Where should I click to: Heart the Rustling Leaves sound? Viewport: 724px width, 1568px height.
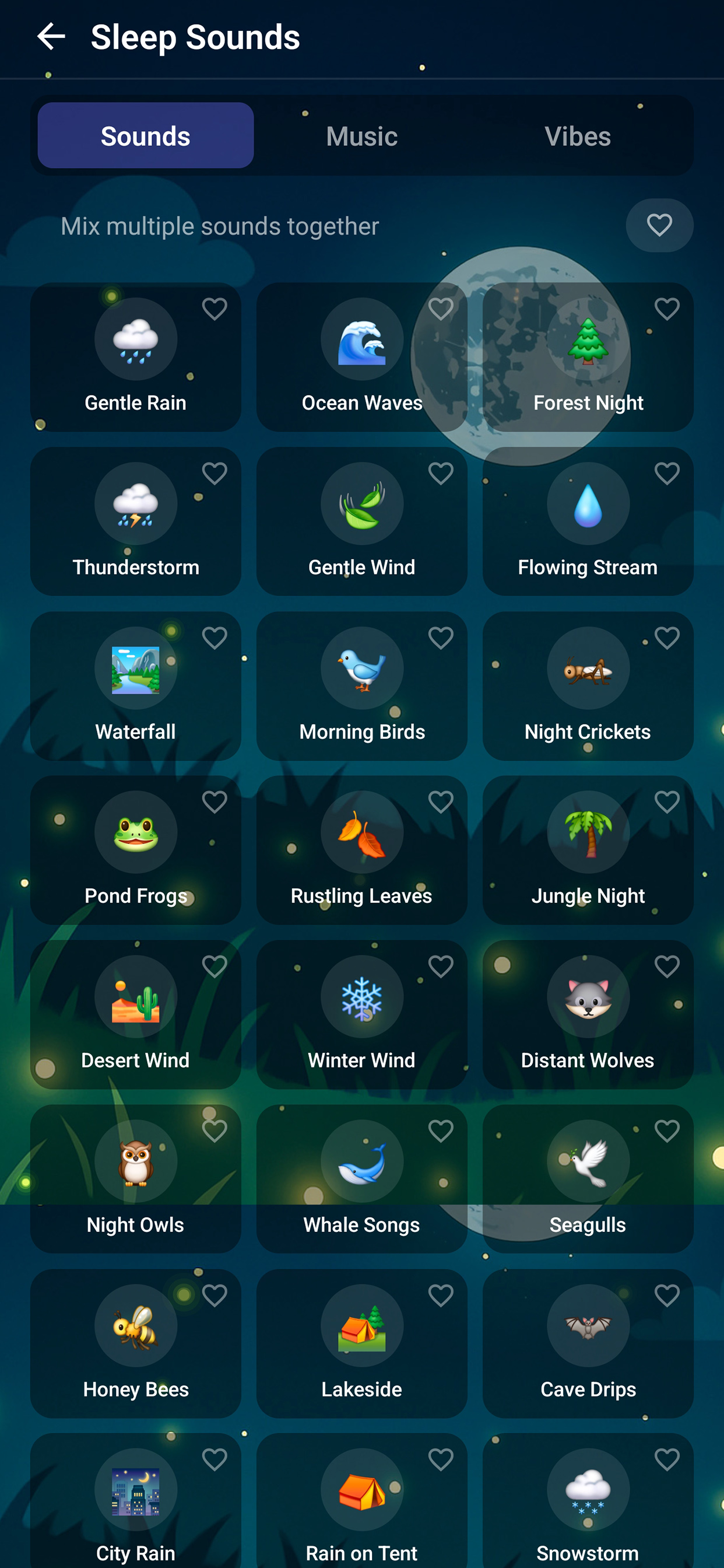(x=441, y=802)
